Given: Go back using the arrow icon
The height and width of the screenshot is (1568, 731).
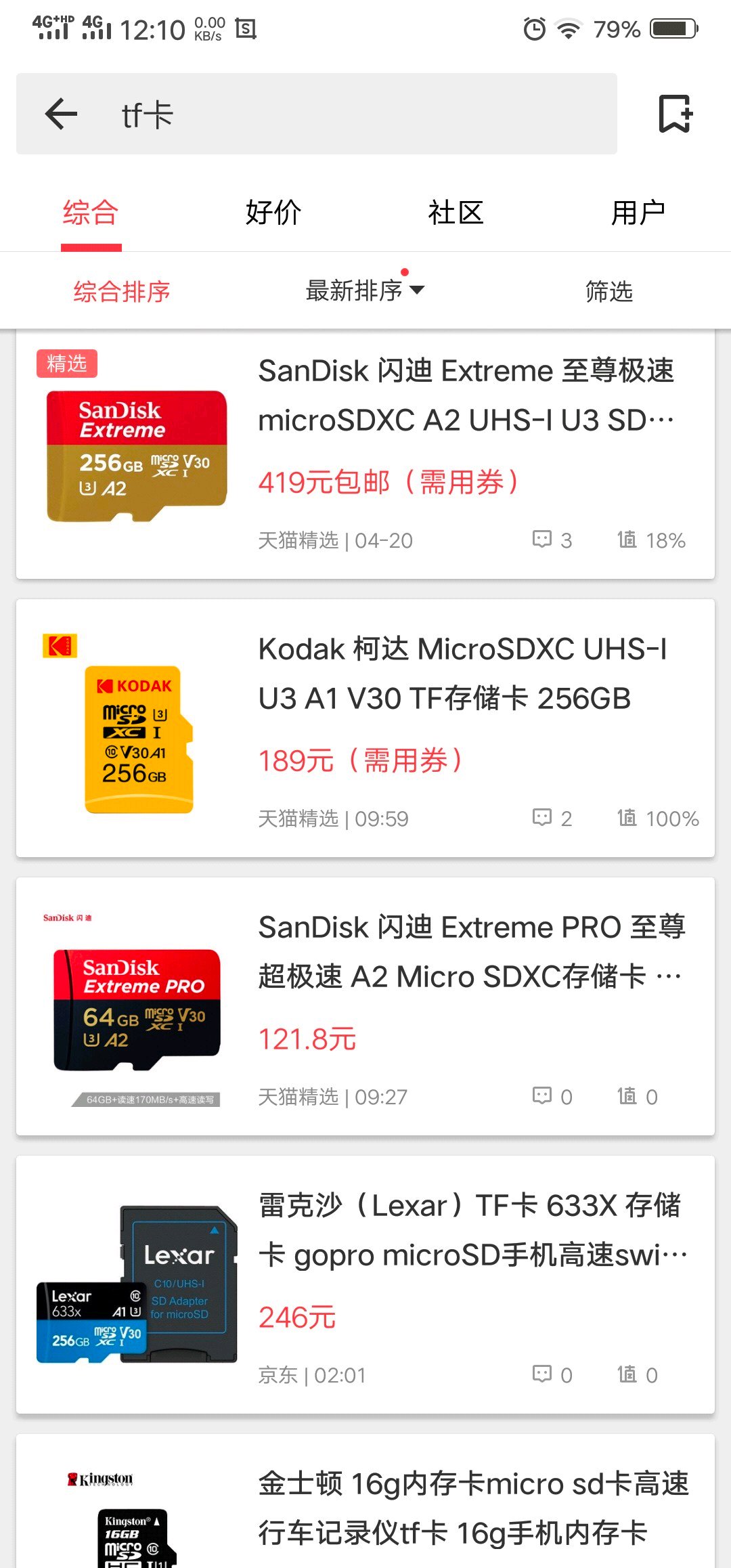Looking at the screenshot, I should pyautogui.click(x=62, y=114).
